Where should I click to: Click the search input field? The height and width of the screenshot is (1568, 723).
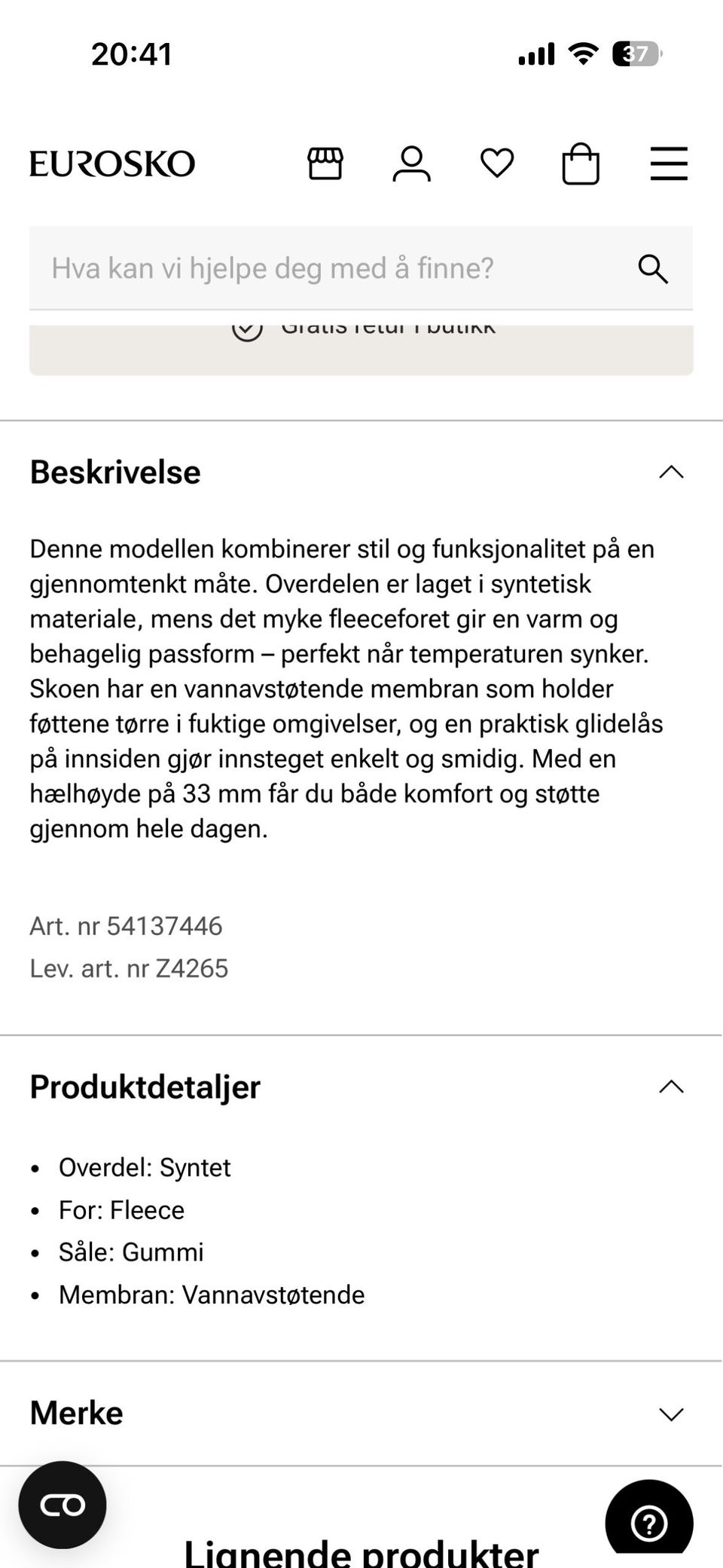(x=301, y=268)
